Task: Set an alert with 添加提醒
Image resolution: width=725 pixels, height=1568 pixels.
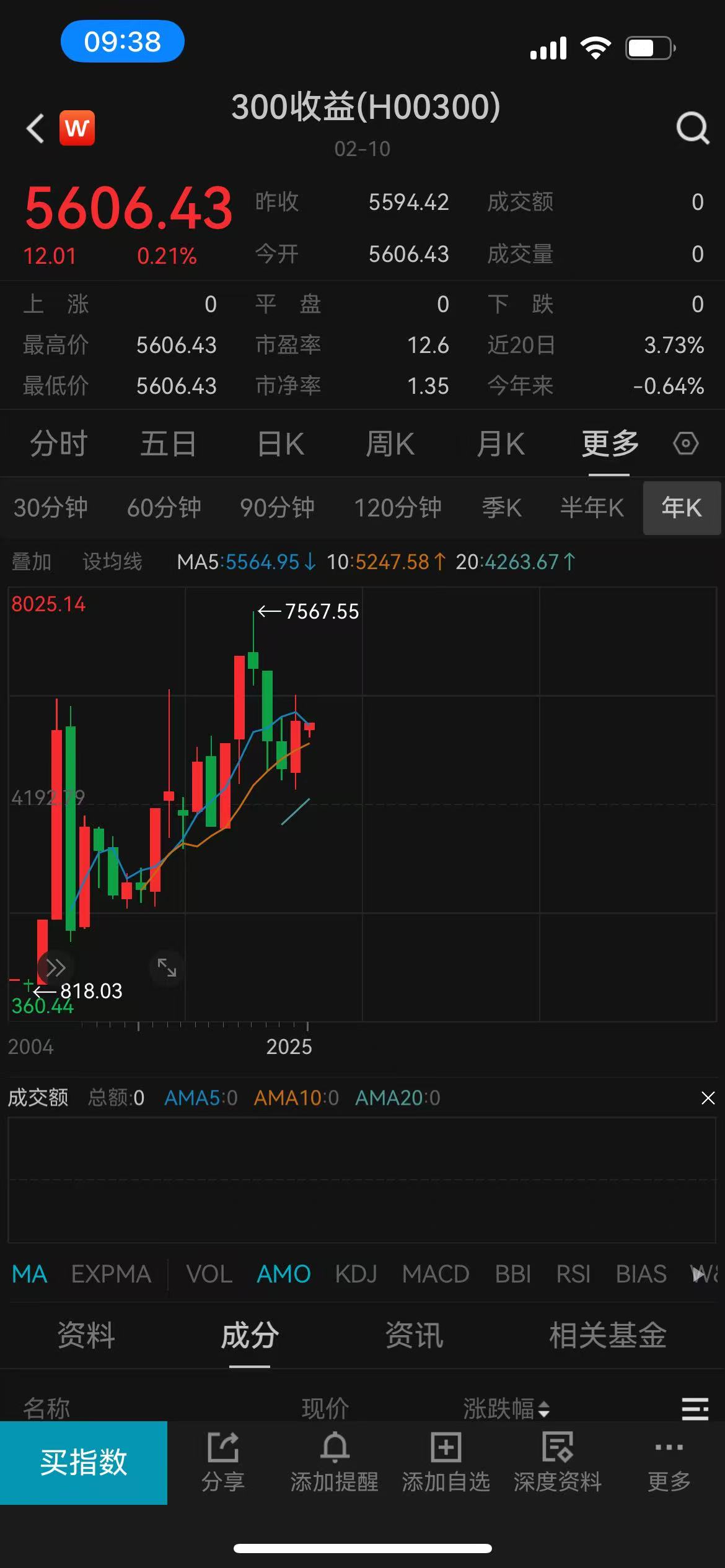Action: click(x=335, y=1463)
